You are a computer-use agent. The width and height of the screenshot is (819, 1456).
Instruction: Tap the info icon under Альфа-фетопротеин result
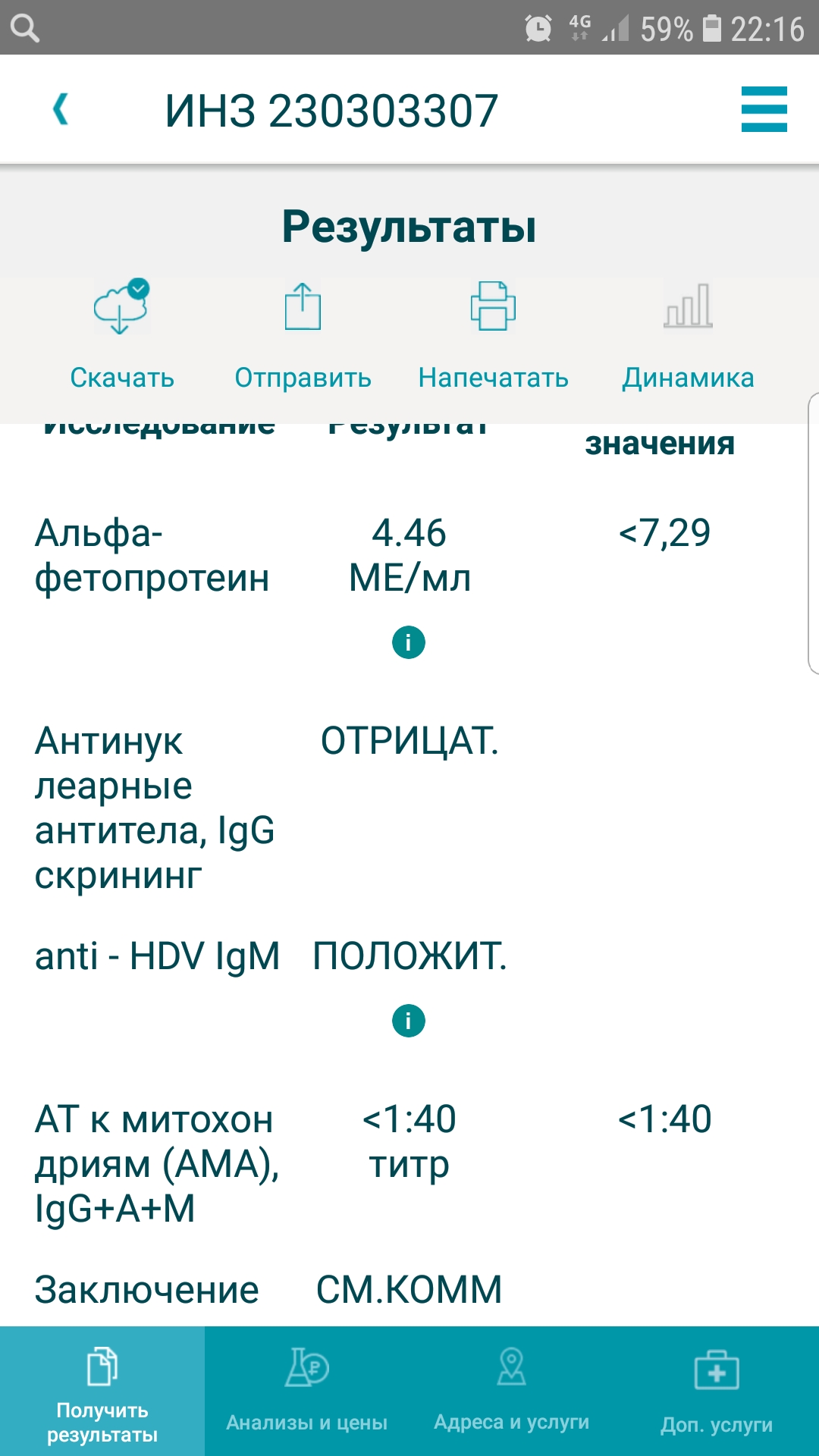[409, 642]
